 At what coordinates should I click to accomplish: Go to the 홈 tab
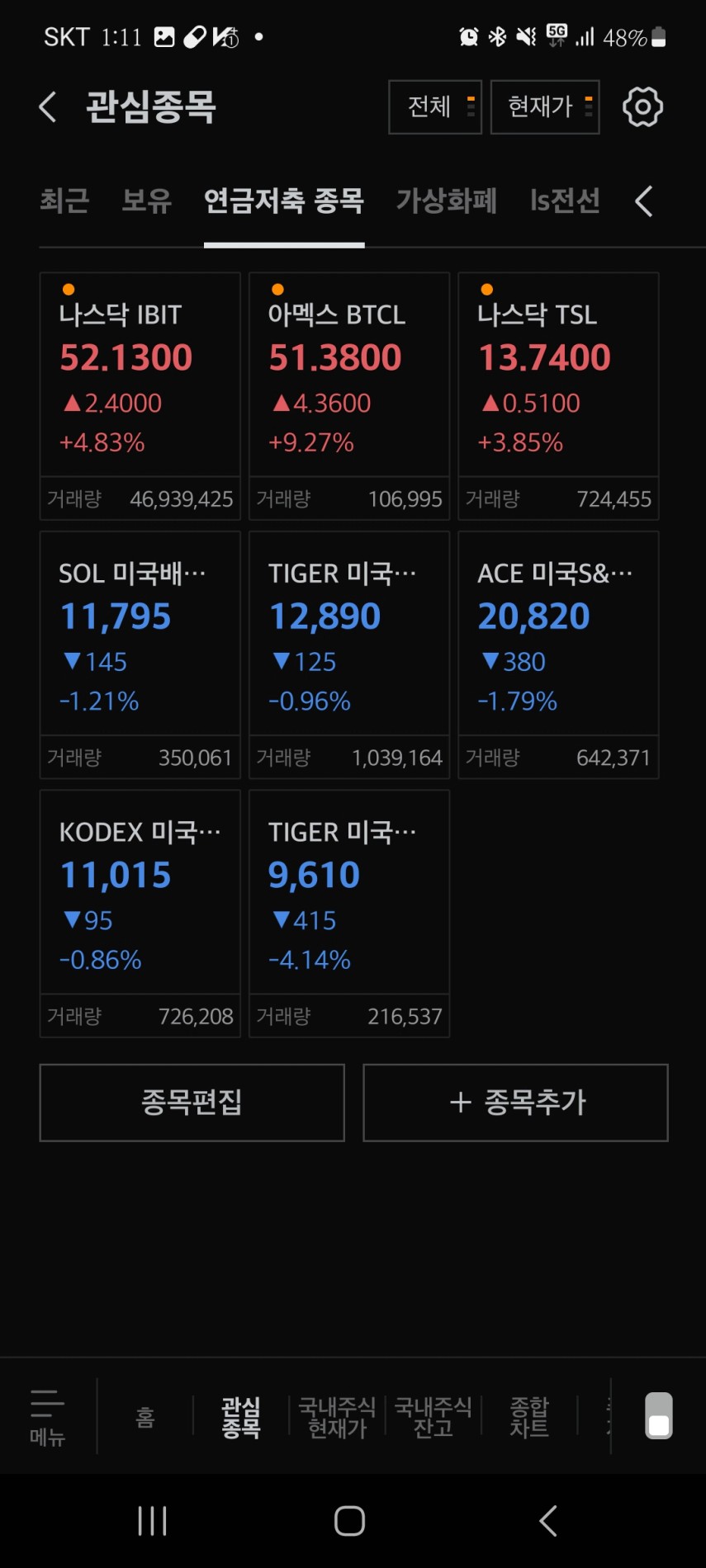145,1418
